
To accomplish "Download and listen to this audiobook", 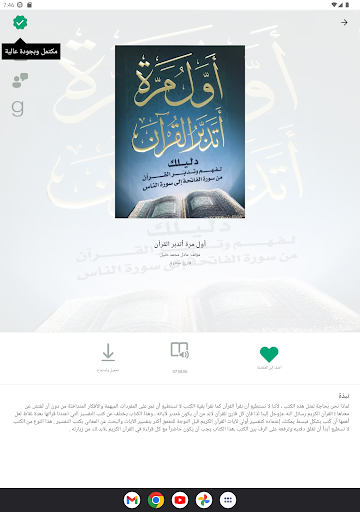I will click(x=108, y=357).
